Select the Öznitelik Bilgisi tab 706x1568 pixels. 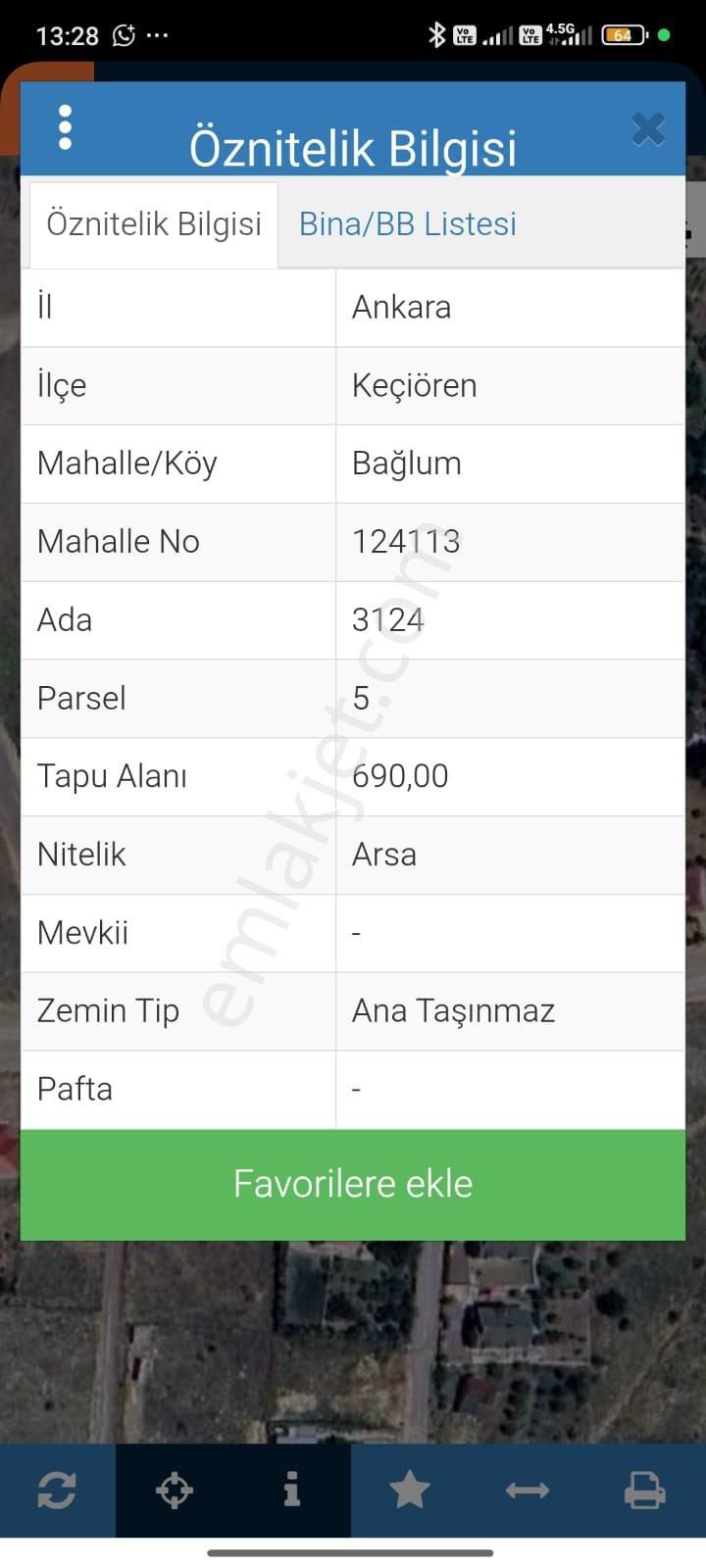(x=153, y=223)
